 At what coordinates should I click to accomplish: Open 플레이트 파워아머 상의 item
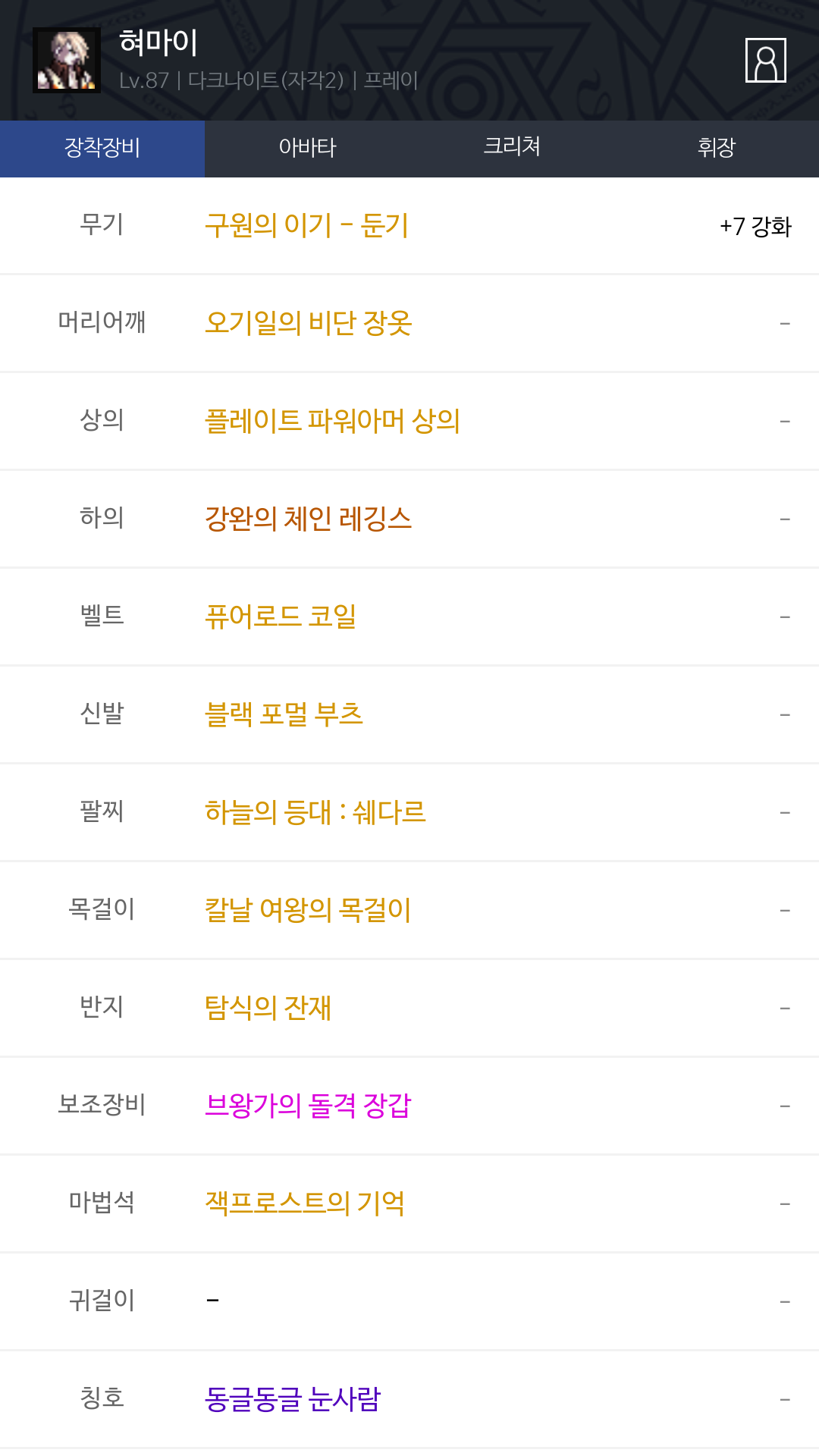pos(332,421)
